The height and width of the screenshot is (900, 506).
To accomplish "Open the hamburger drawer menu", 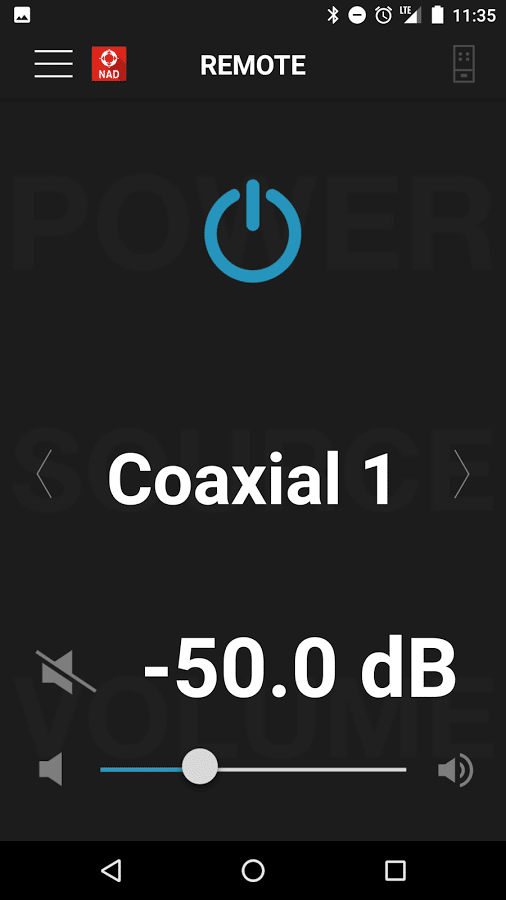I will [53, 64].
